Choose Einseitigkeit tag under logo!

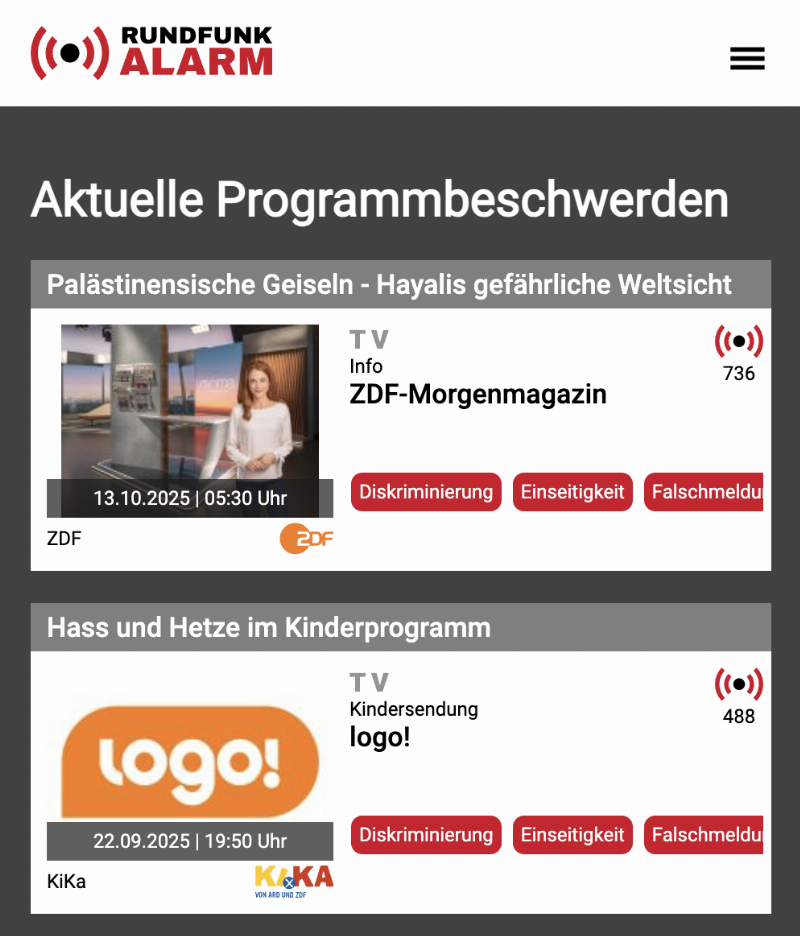click(x=573, y=835)
